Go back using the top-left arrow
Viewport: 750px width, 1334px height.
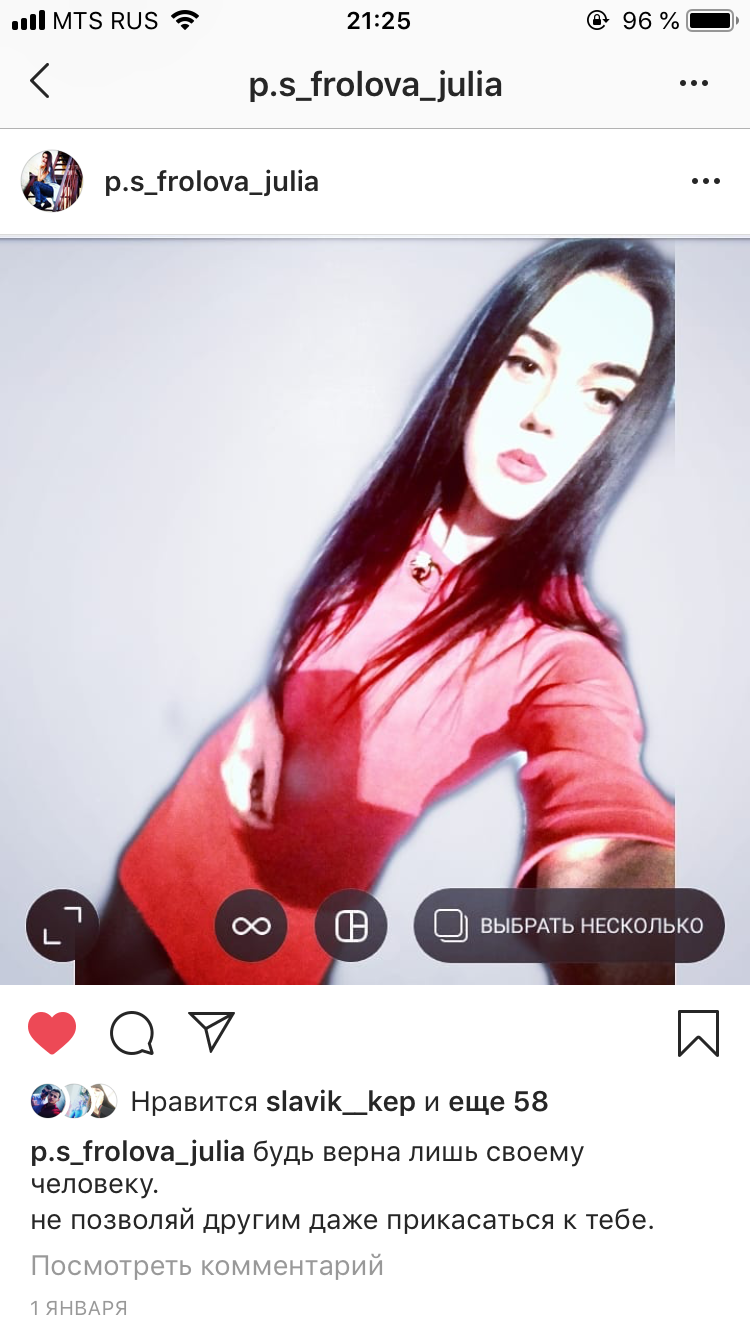click(40, 81)
